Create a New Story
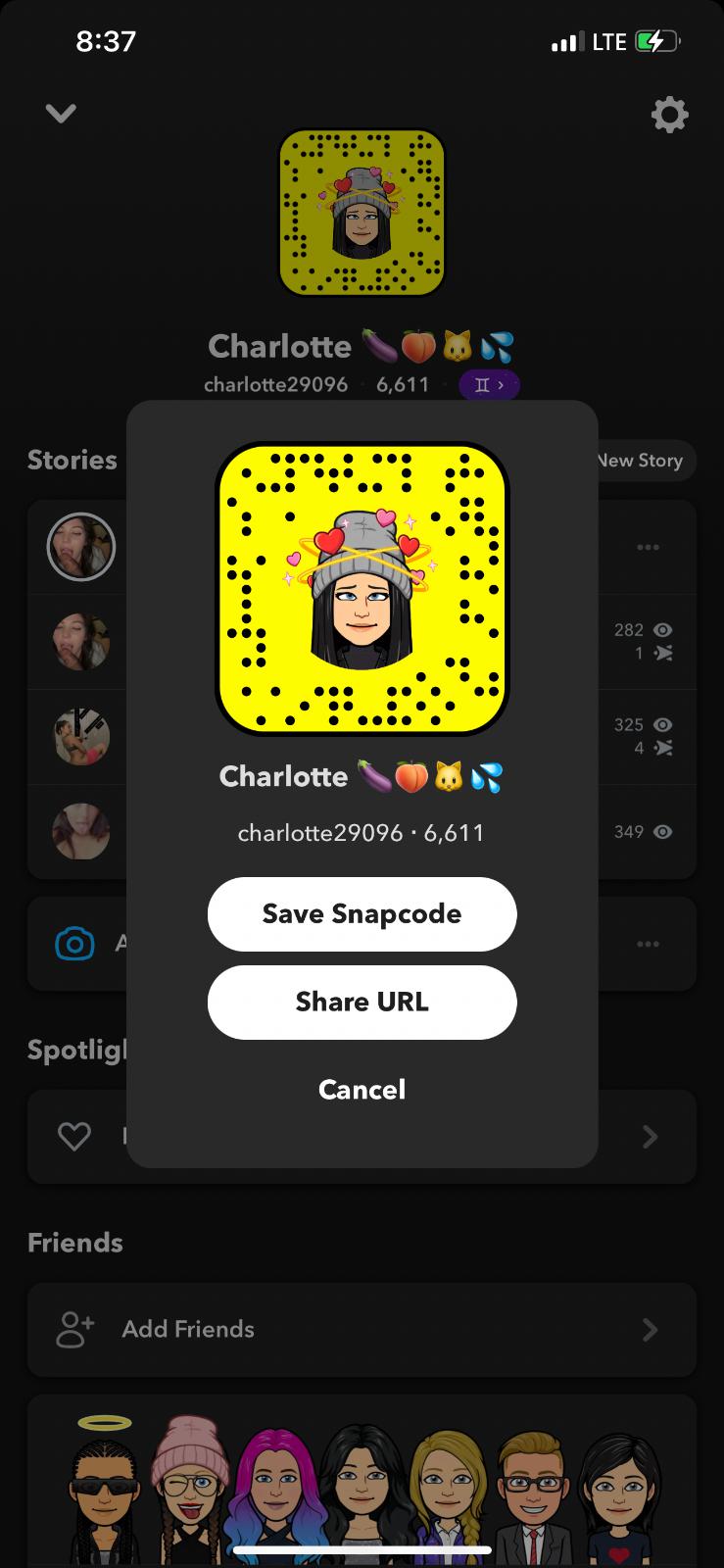This screenshot has width=724, height=1568. 641,460
